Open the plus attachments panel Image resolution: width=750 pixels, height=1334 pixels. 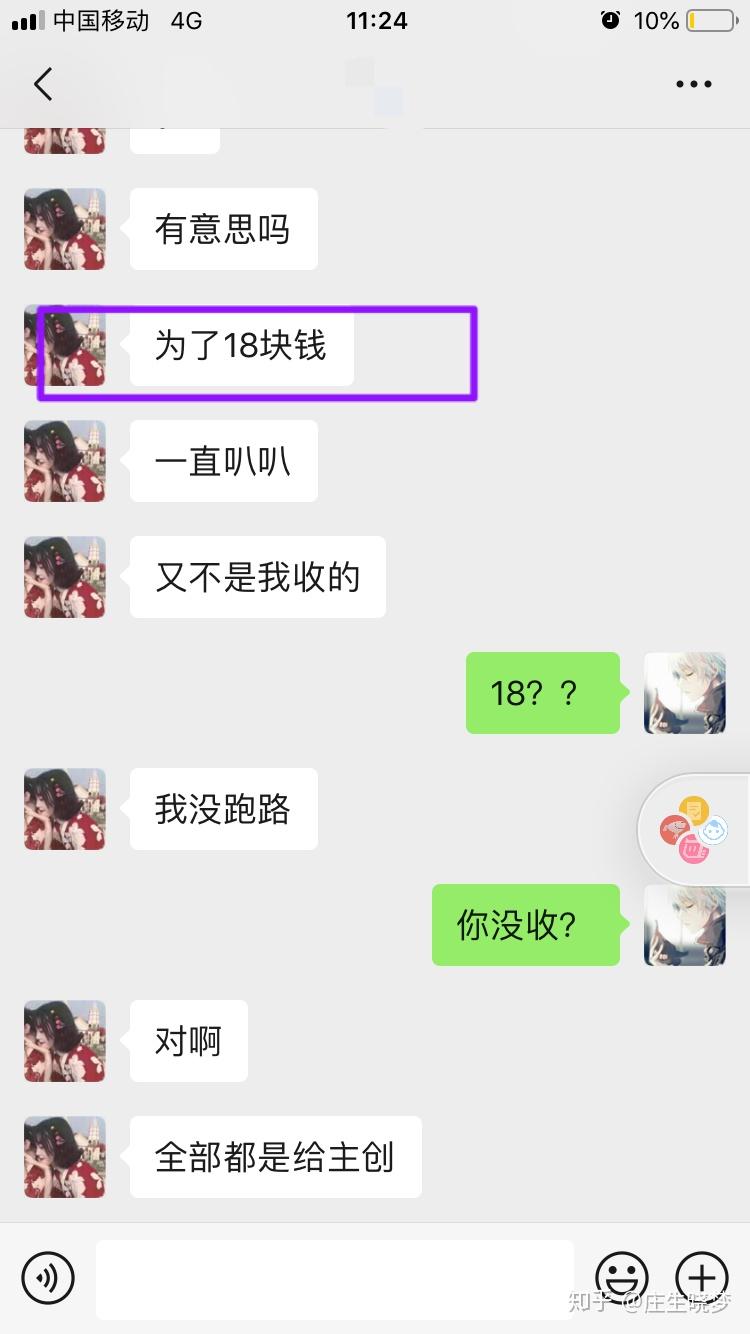tap(702, 1277)
